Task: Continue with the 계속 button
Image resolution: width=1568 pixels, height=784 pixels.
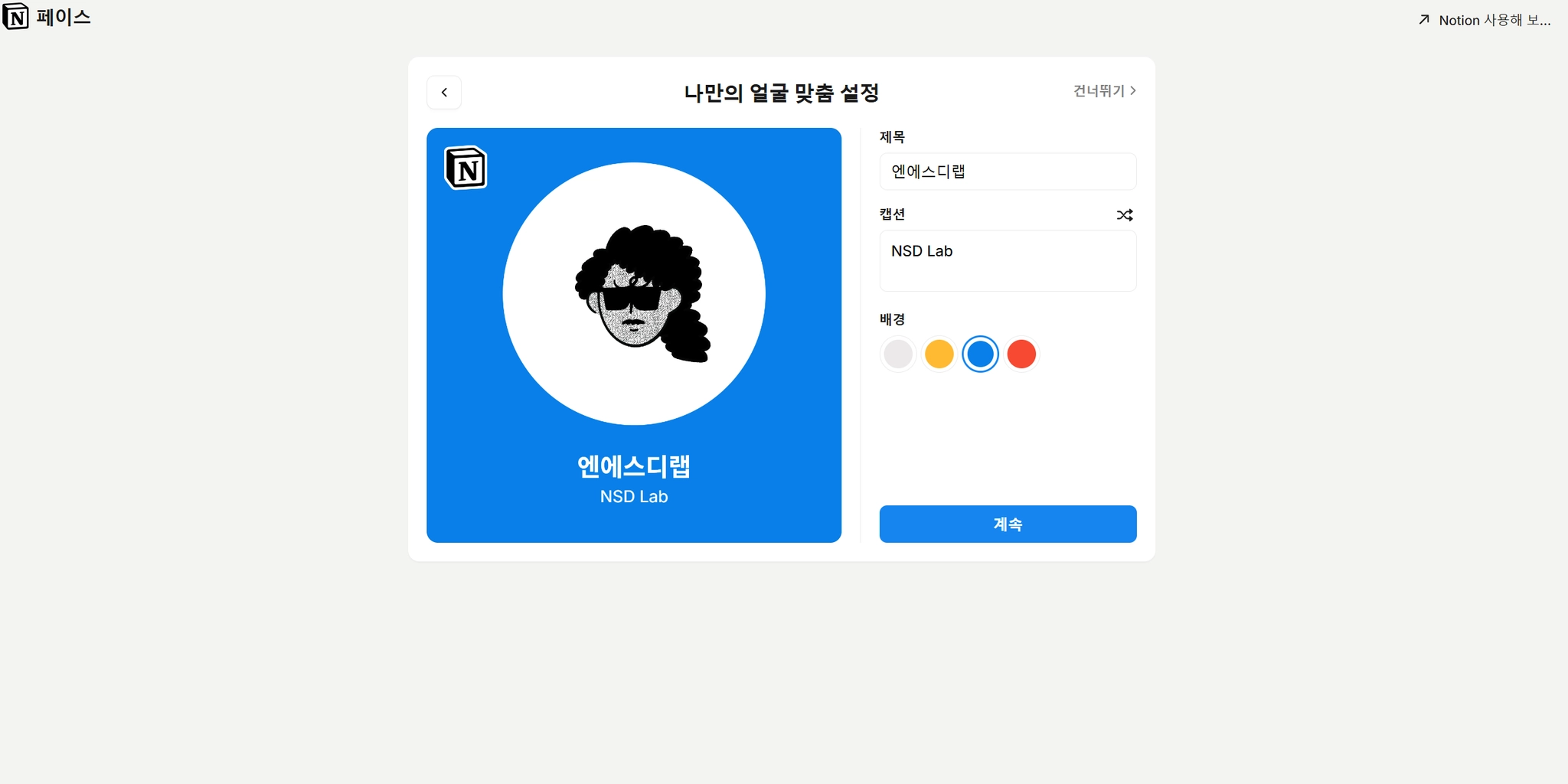Action: (x=1007, y=524)
